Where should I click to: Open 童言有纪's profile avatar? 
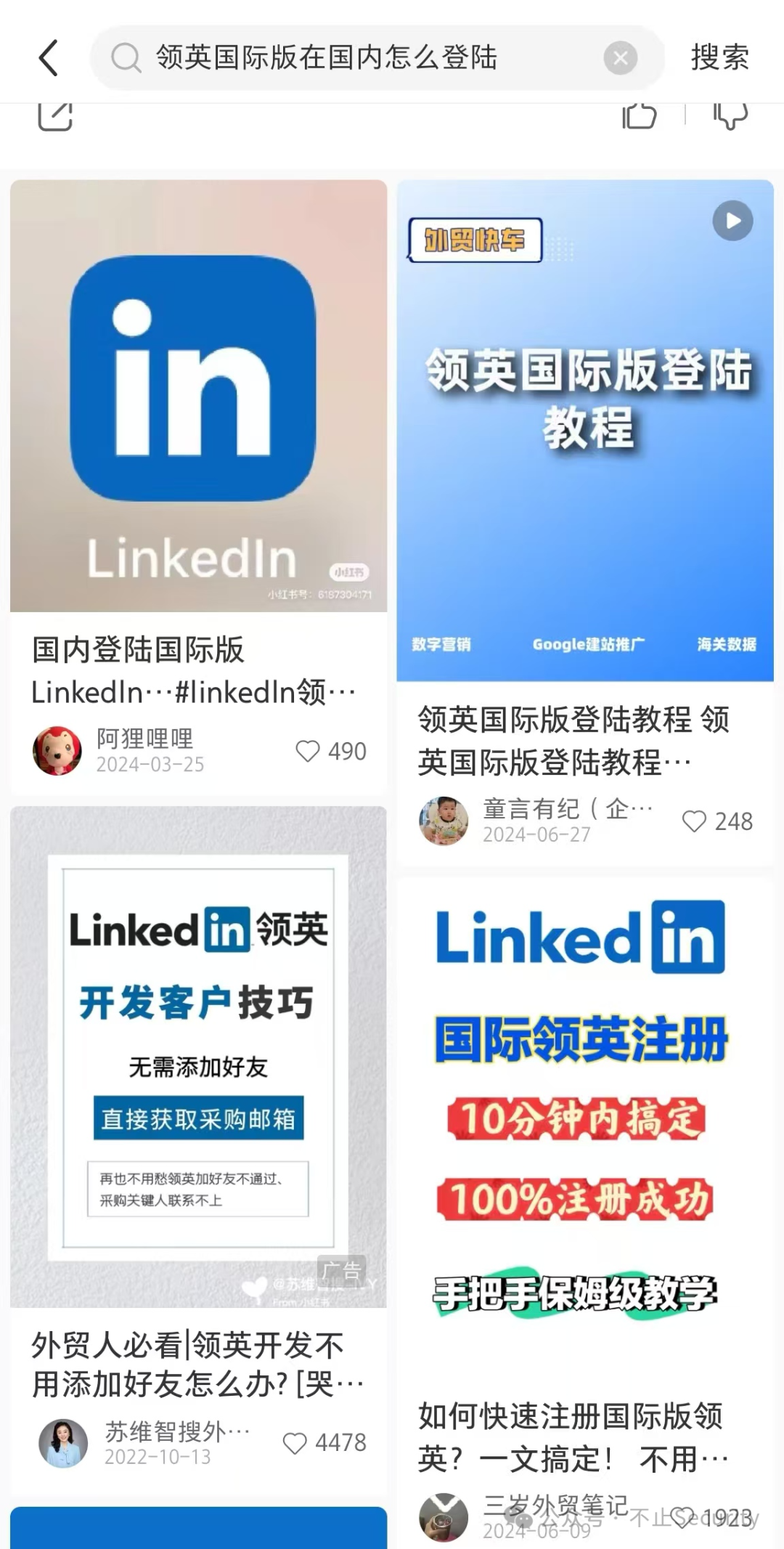444,821
